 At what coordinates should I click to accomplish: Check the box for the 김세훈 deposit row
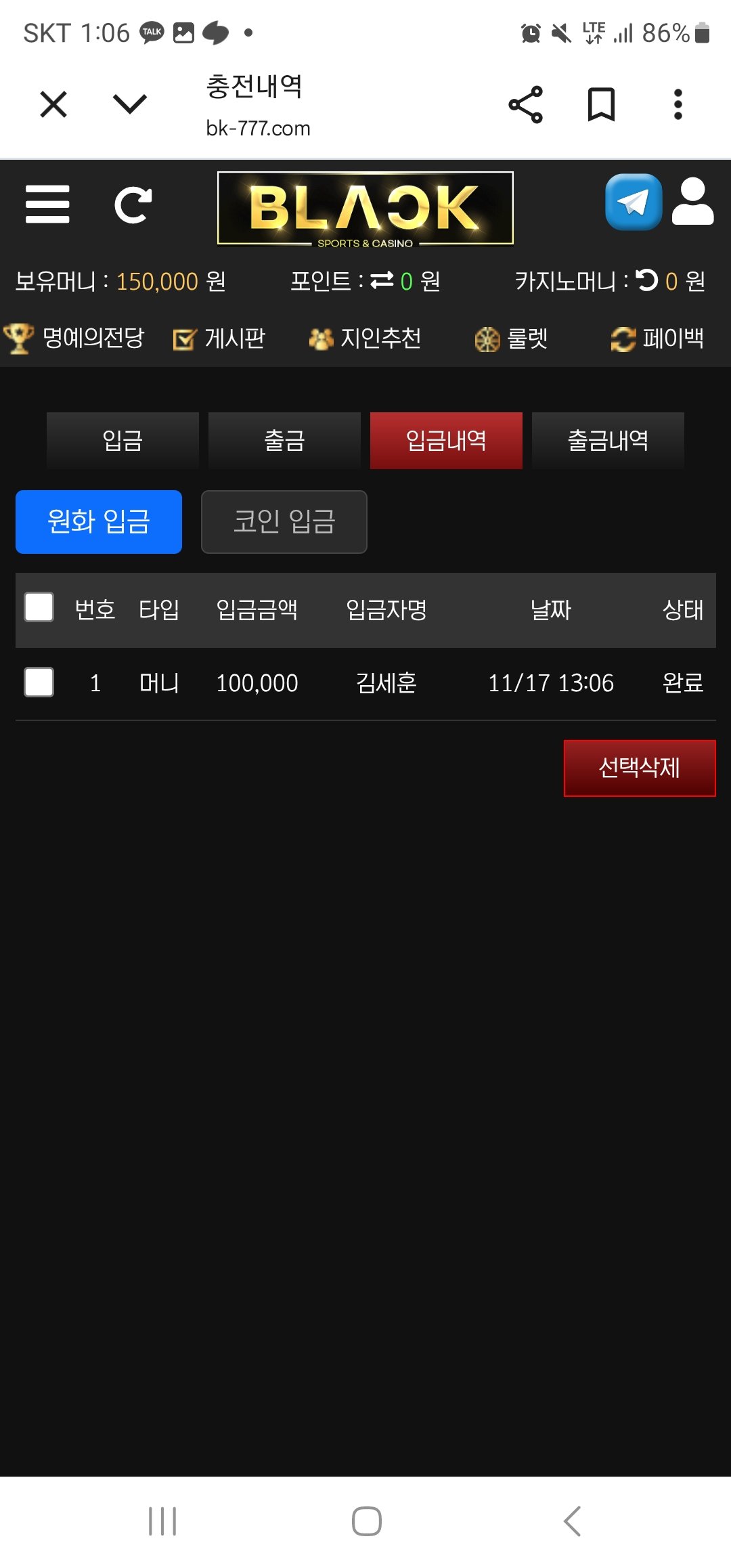click(x=39, y=682)
